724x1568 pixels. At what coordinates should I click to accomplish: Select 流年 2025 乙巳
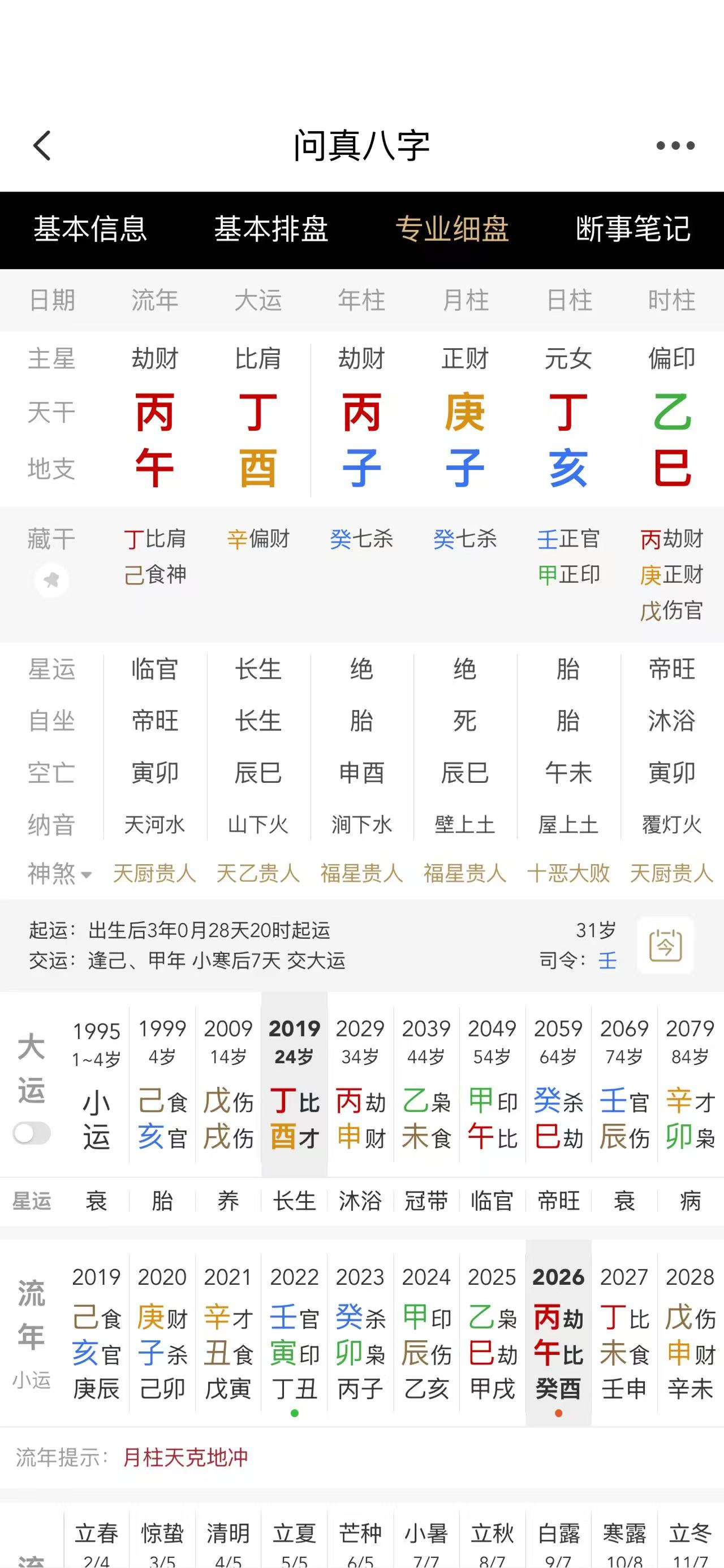493,1333
